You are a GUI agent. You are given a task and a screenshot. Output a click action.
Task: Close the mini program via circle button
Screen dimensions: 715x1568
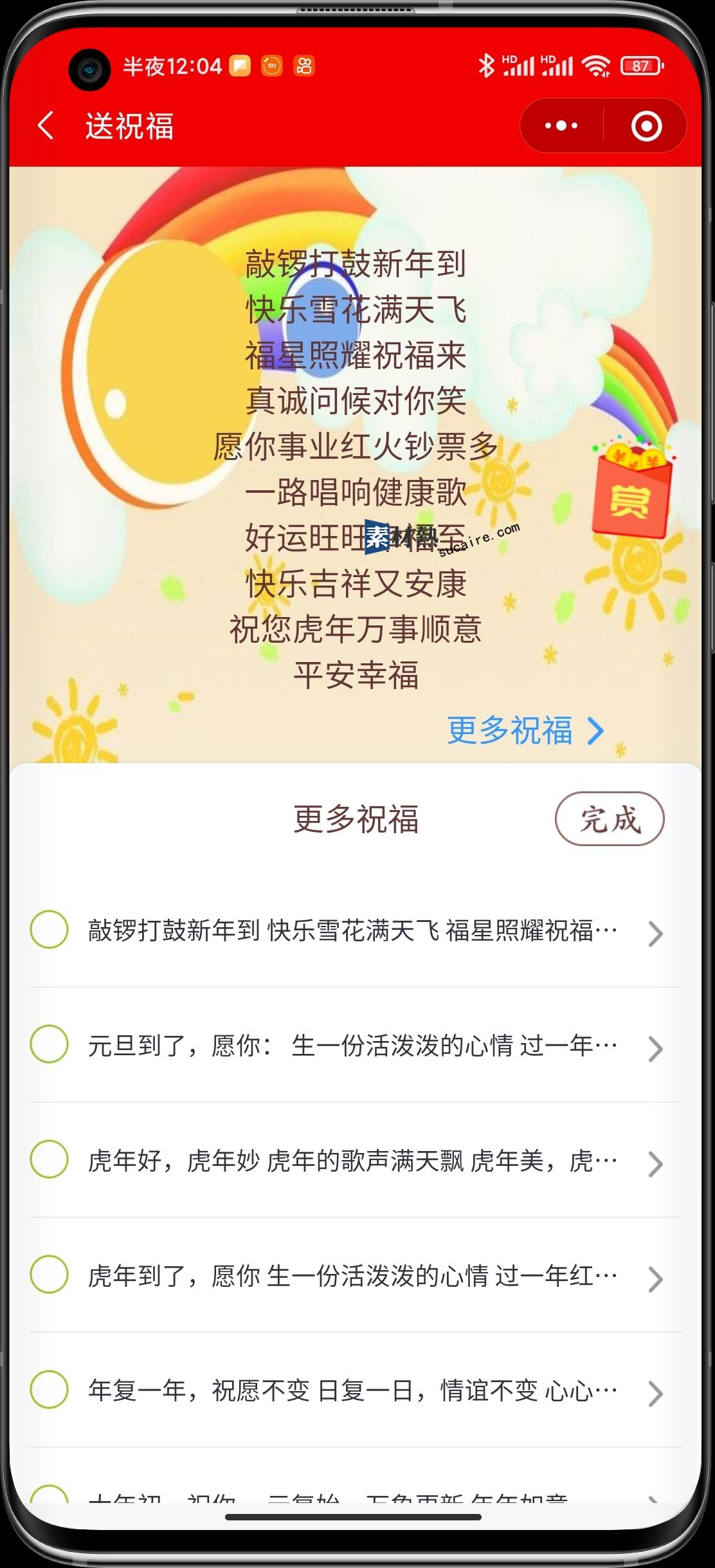click(646, 125)
